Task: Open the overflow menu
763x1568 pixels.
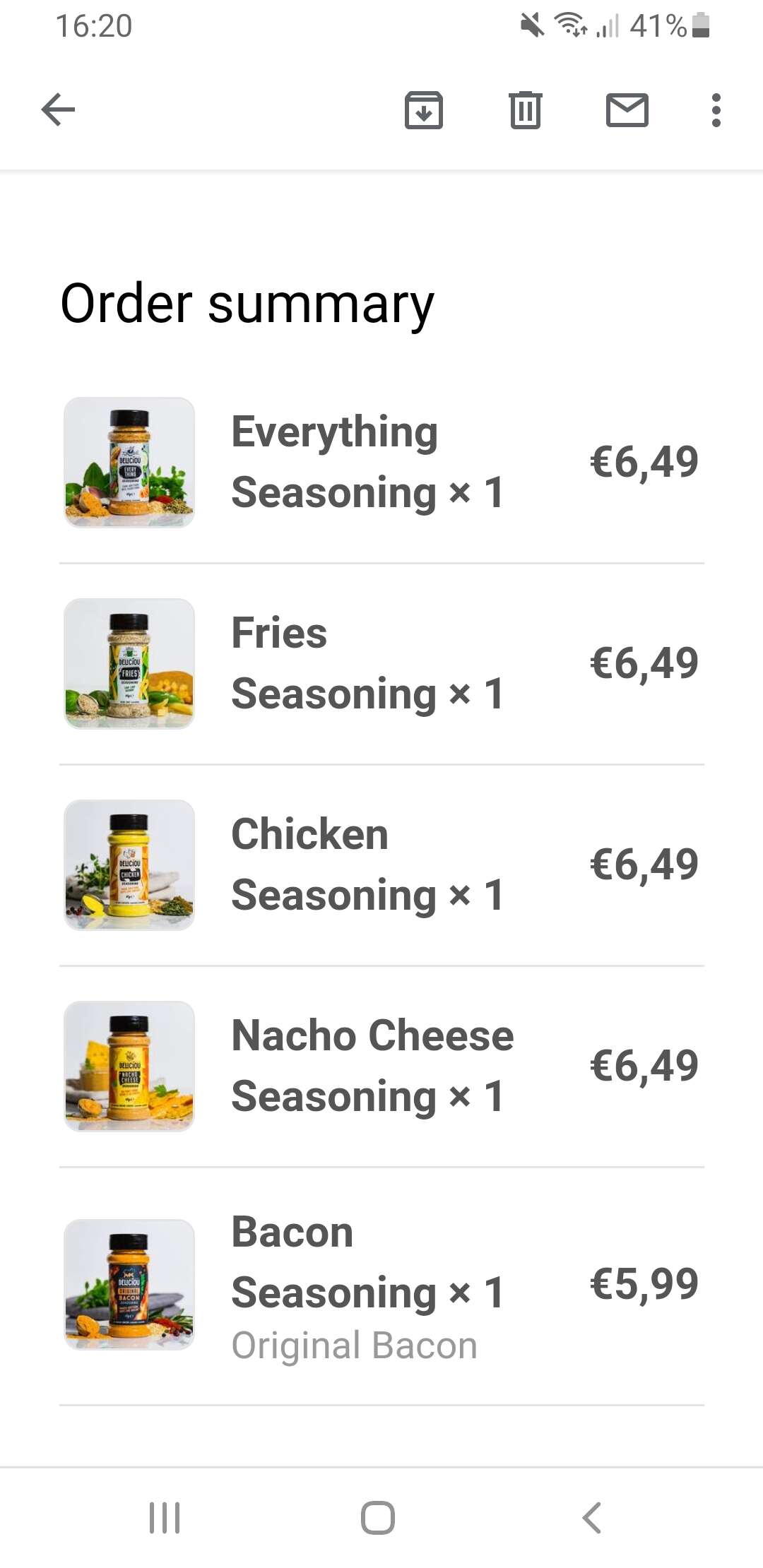Action: coord(716,110)
